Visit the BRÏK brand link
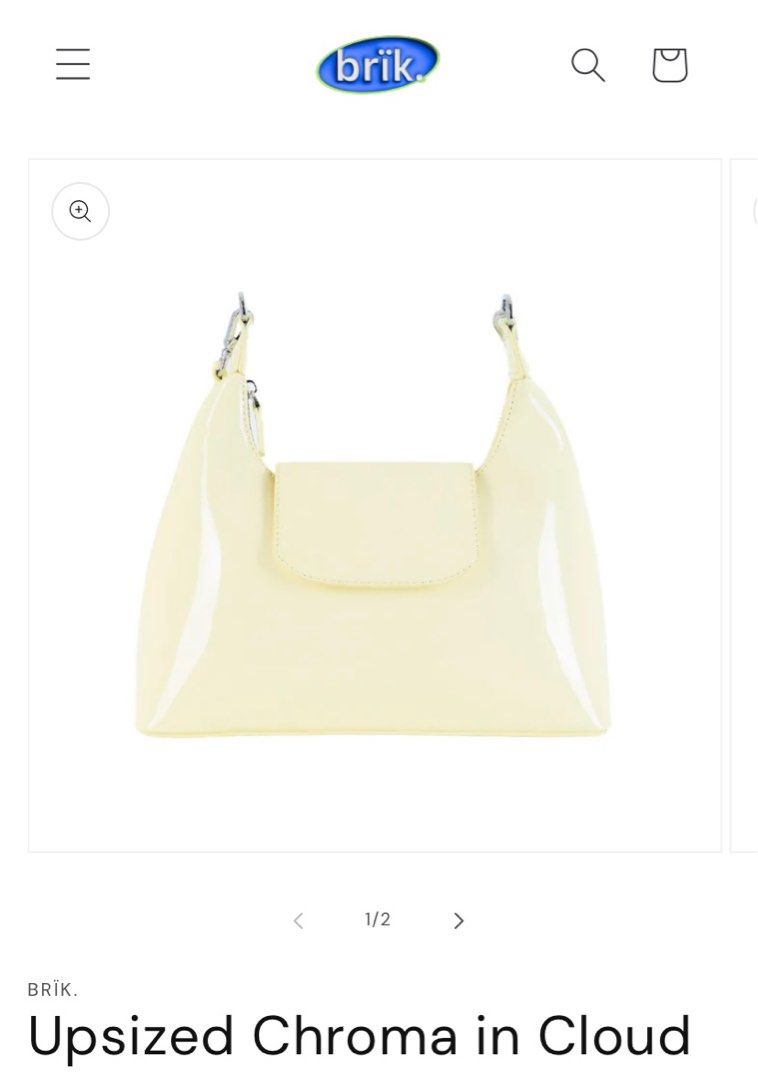The width and height of the screenshot is (758, 1080). (x=54, y=989)
